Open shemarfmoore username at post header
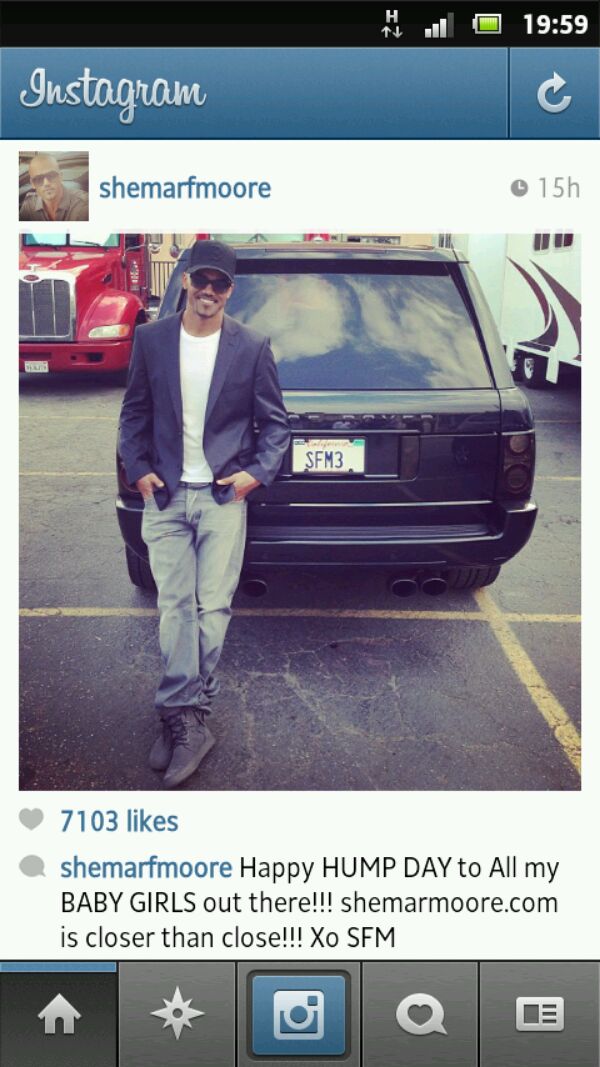600x1067 pixels. (185, 188)
